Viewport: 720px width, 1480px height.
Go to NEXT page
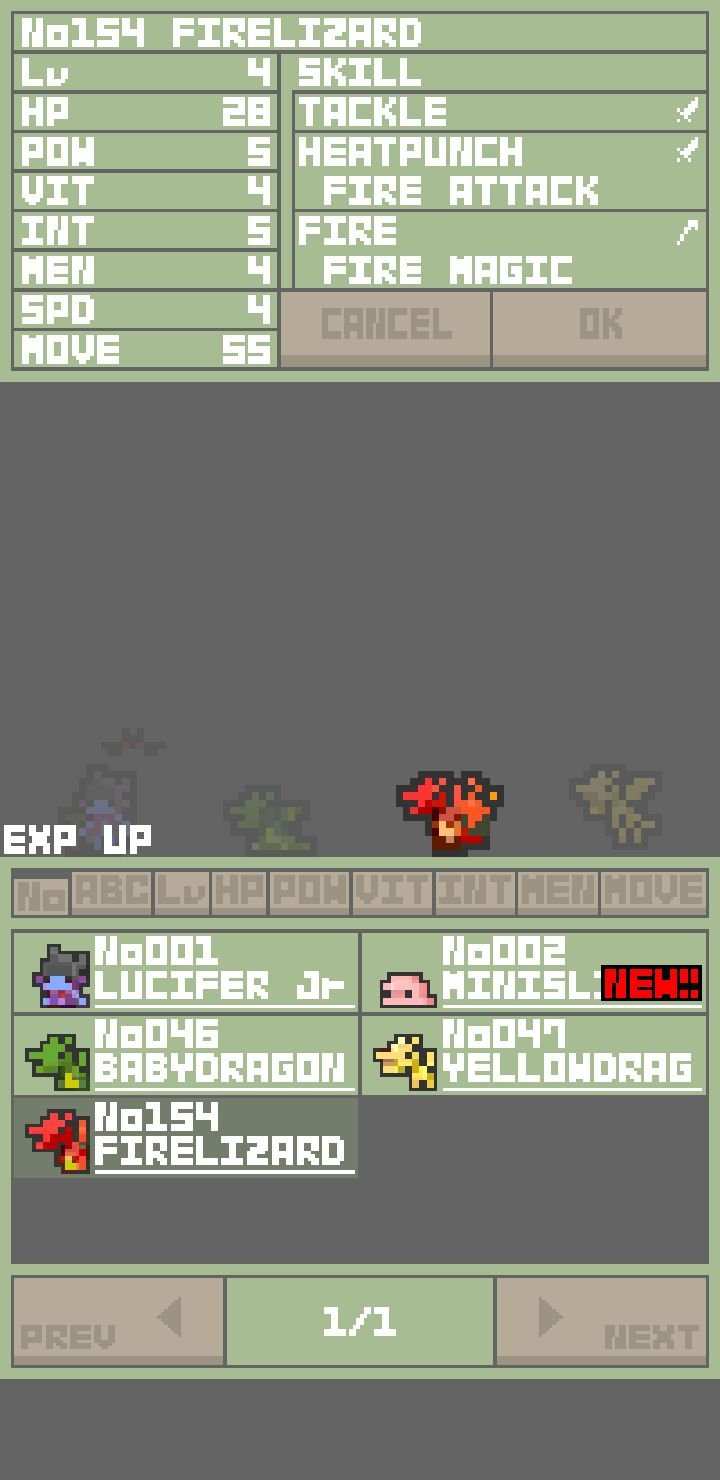click(601, 1321)
